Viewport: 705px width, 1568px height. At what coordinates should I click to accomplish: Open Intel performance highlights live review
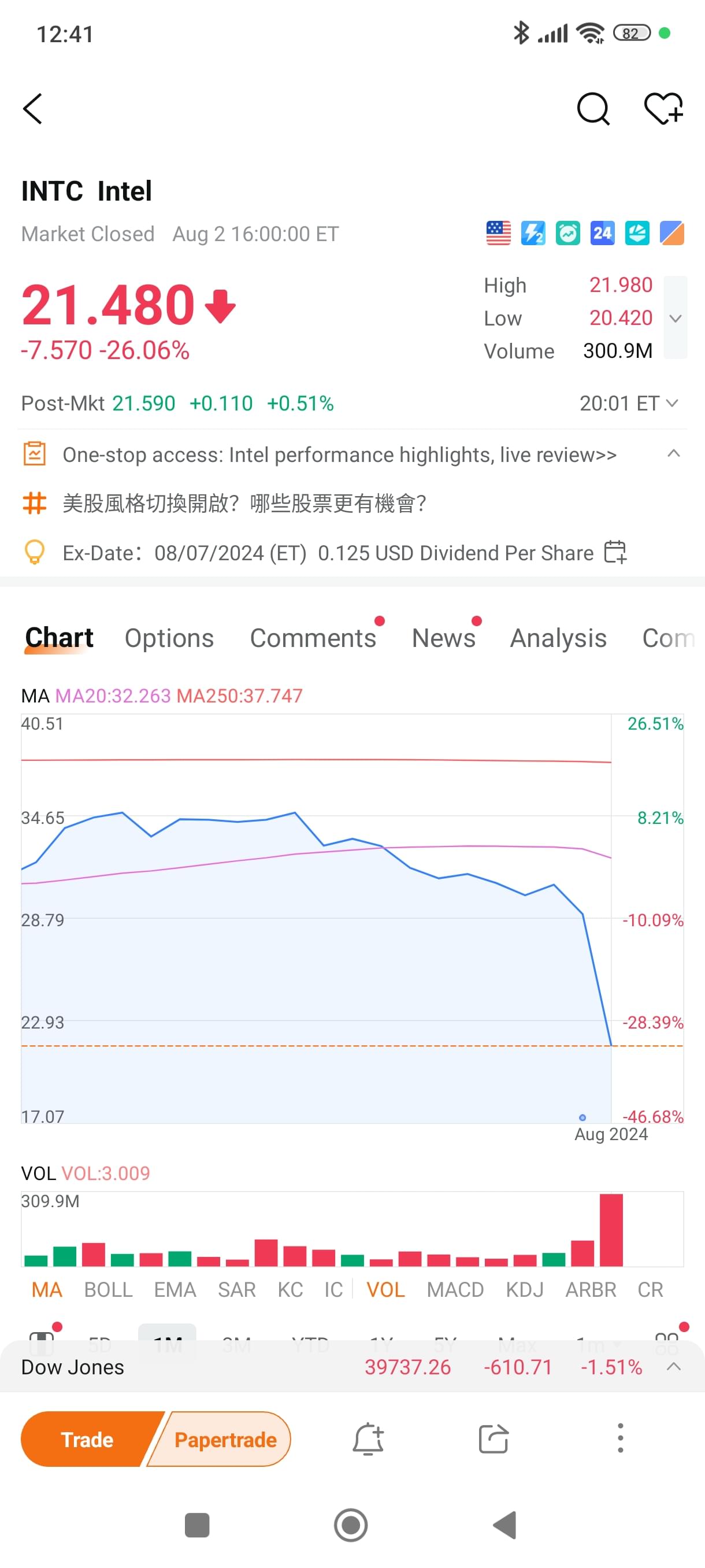(339, 454)
